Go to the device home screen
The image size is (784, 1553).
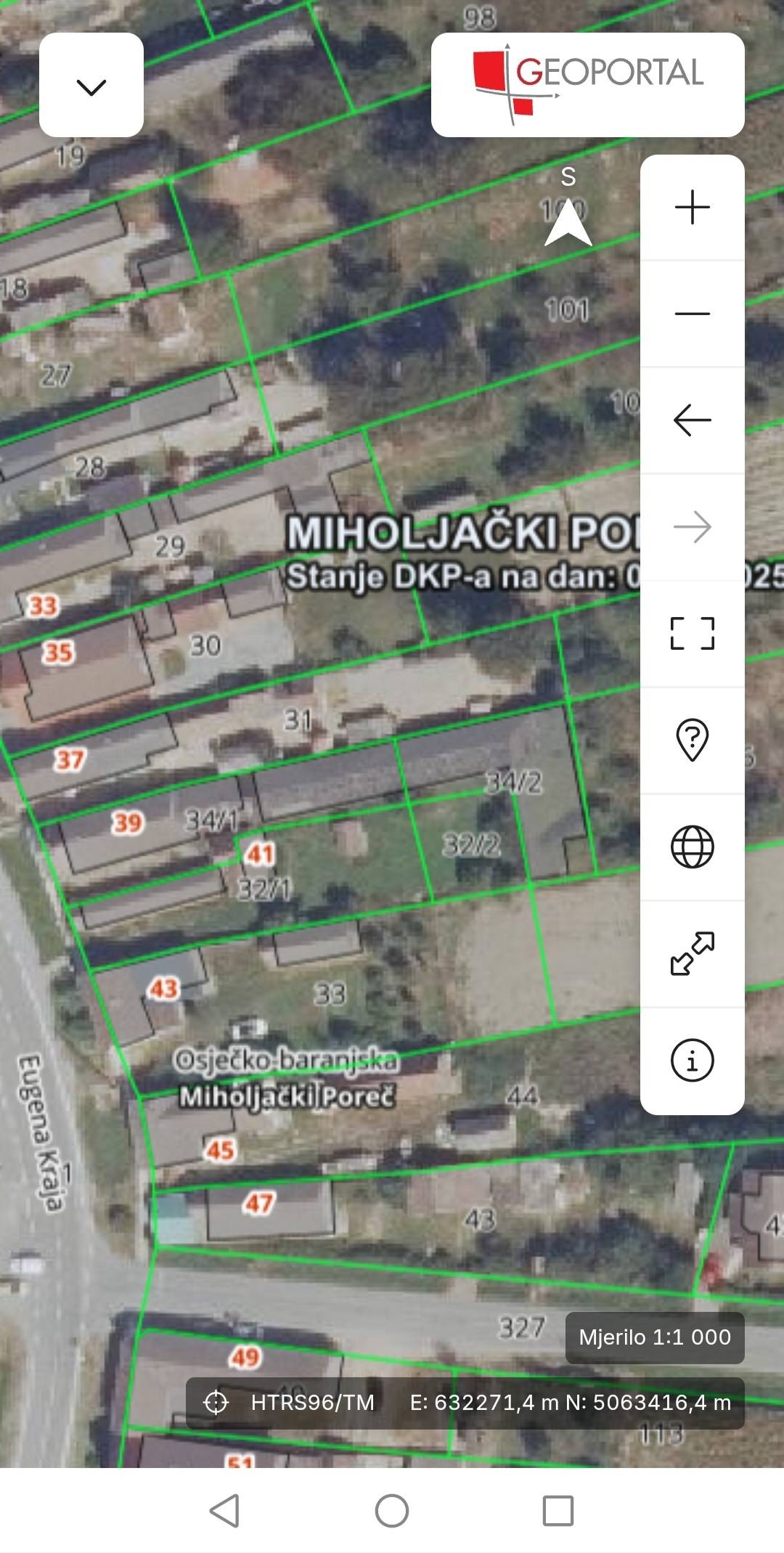tap(392, 1511)
